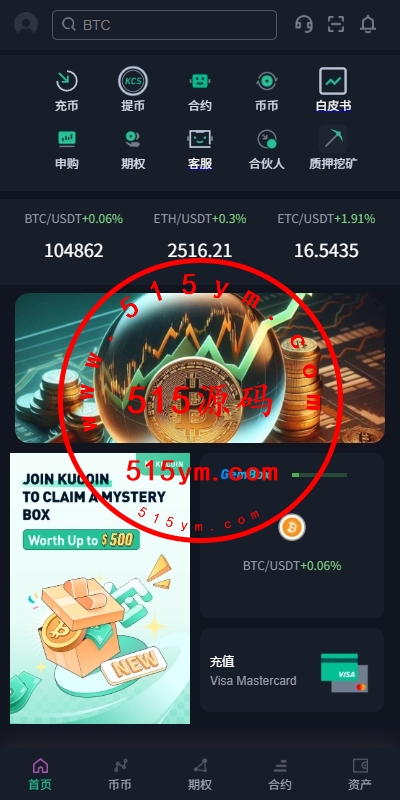
Task: View the ETH/USDT ticker
Action: pos(199,236)
